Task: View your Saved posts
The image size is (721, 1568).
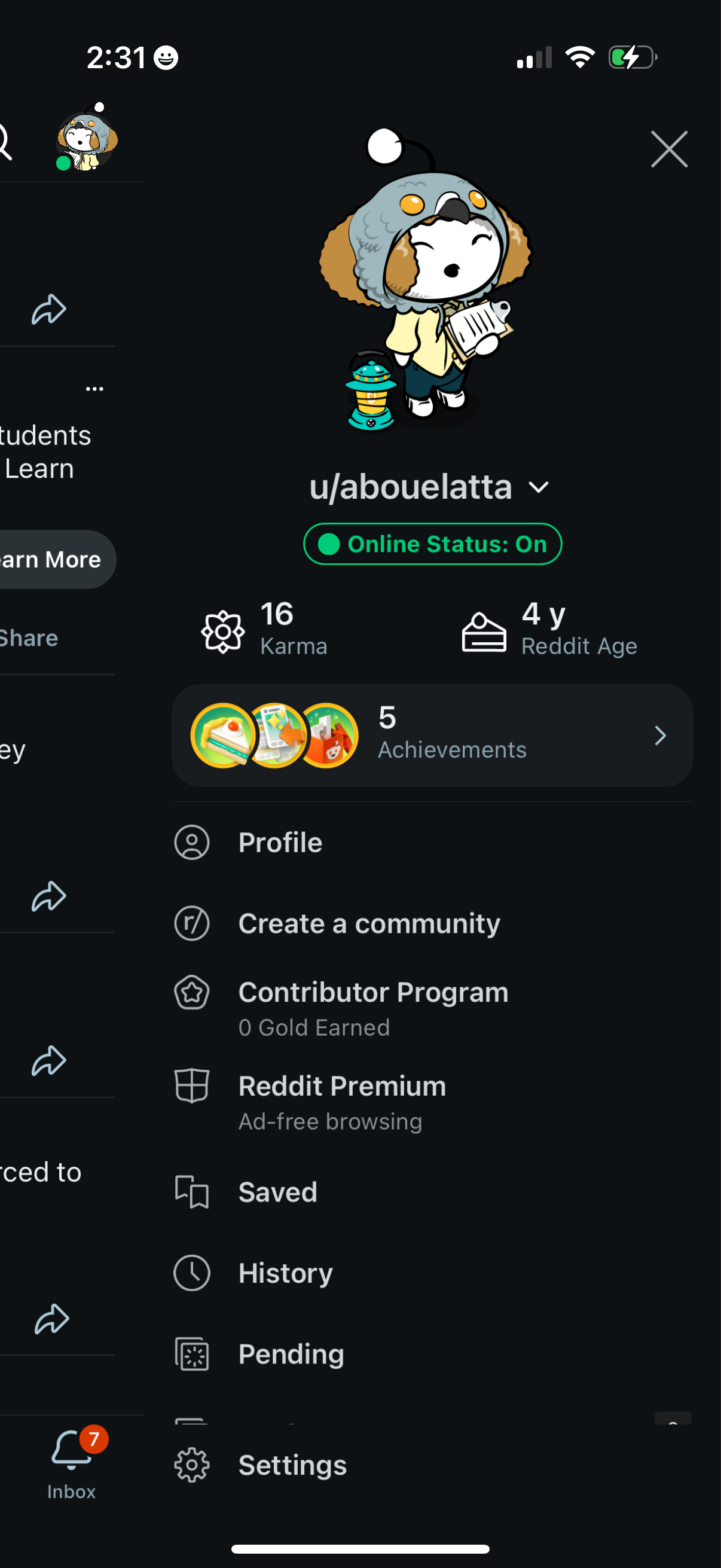Action: click(277, 1192)
